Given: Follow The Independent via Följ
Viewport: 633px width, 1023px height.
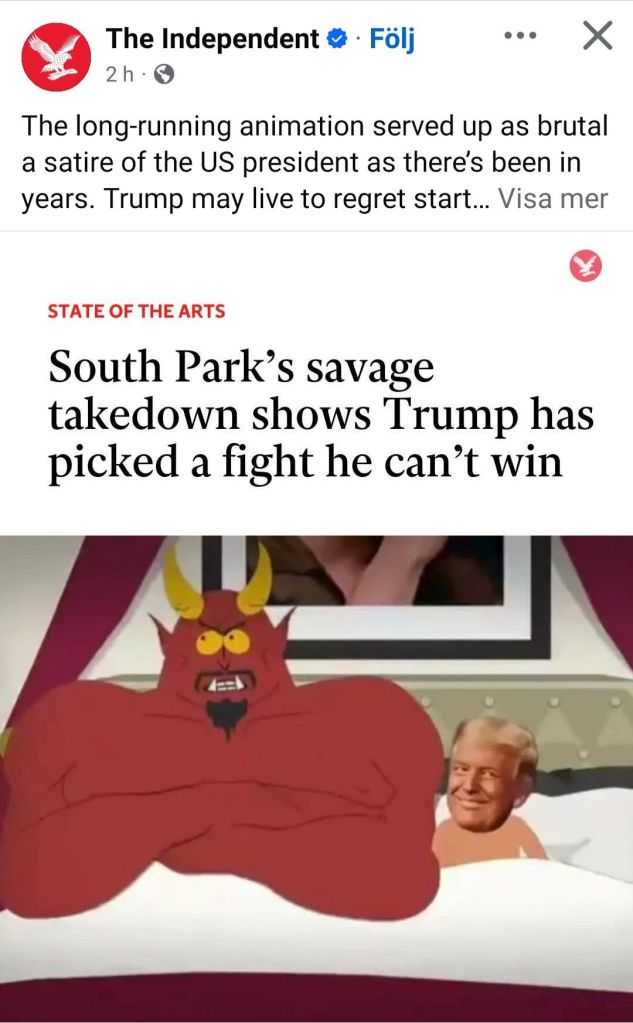Looking at the screenshot, I should (391, 39).
